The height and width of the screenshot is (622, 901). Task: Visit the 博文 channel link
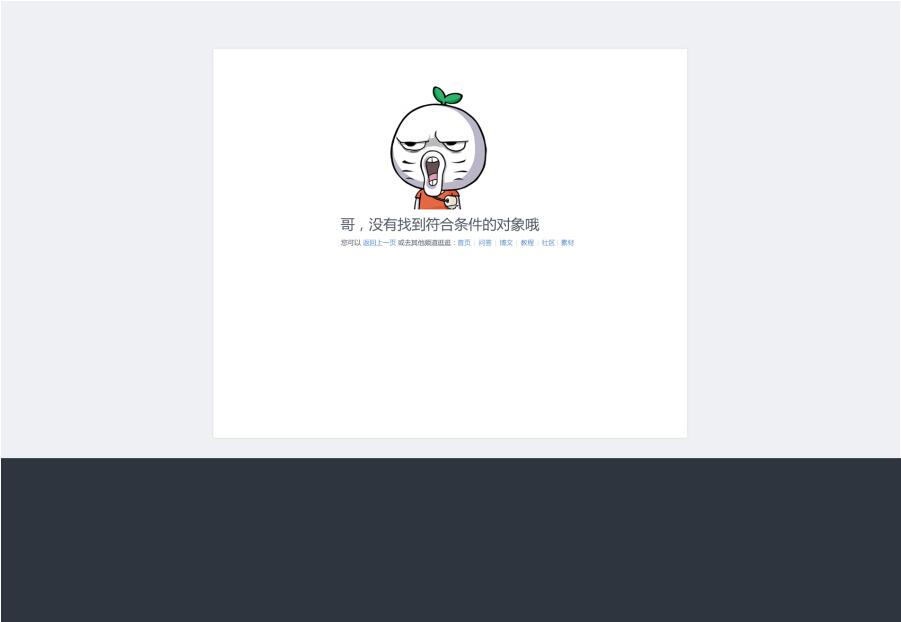point(506,243)
